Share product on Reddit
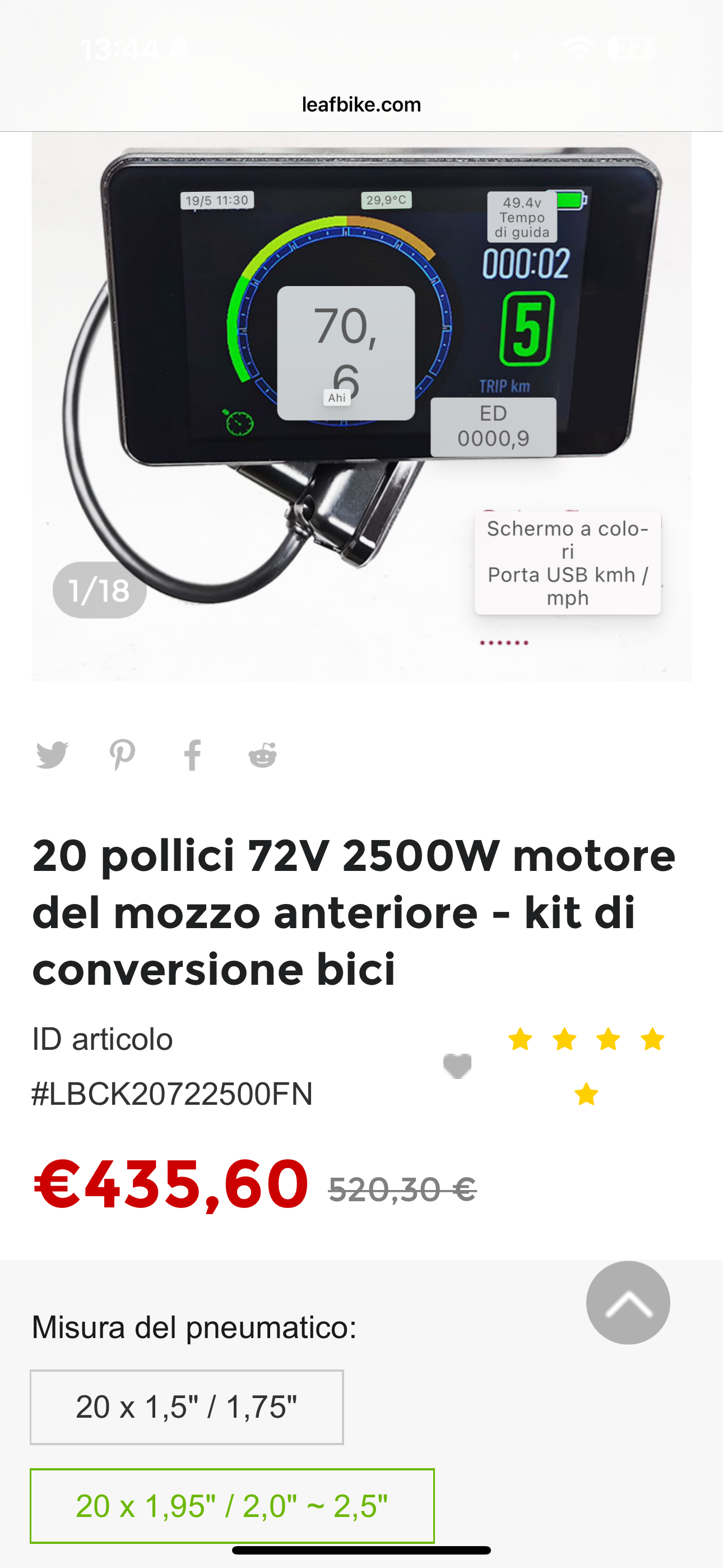This screenshot has width=723, height=1568. coord(263,755)
